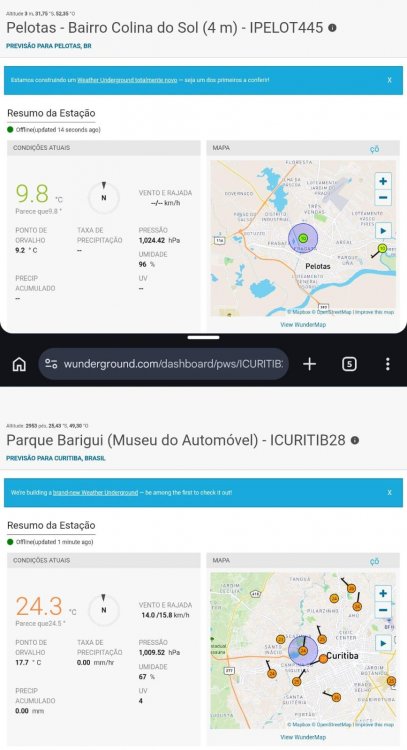Open the Weather Underground totalmente novo link
Screen dimensions: 407x750
(127, 80)
